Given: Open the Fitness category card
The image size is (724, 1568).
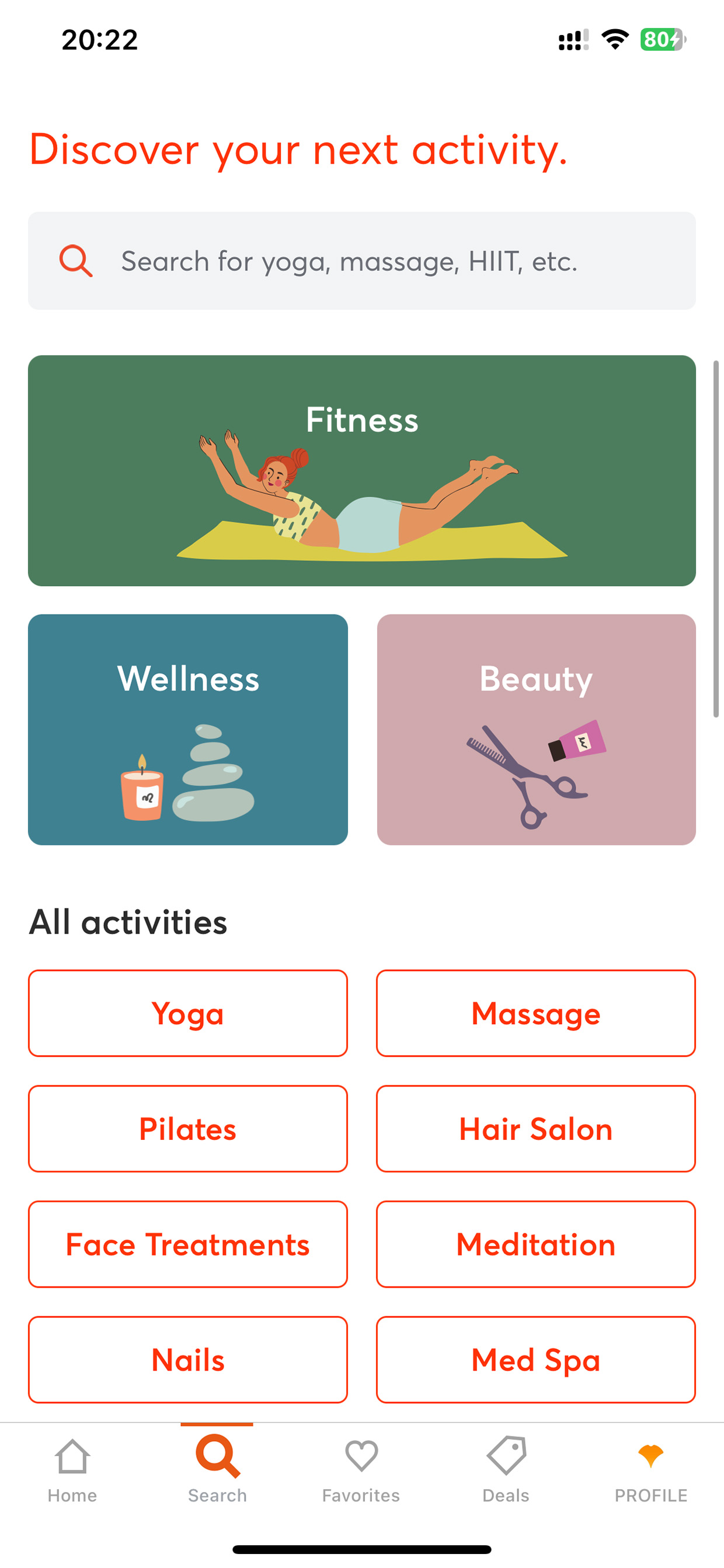Looking at the screenshot, I should pos(362,470).
